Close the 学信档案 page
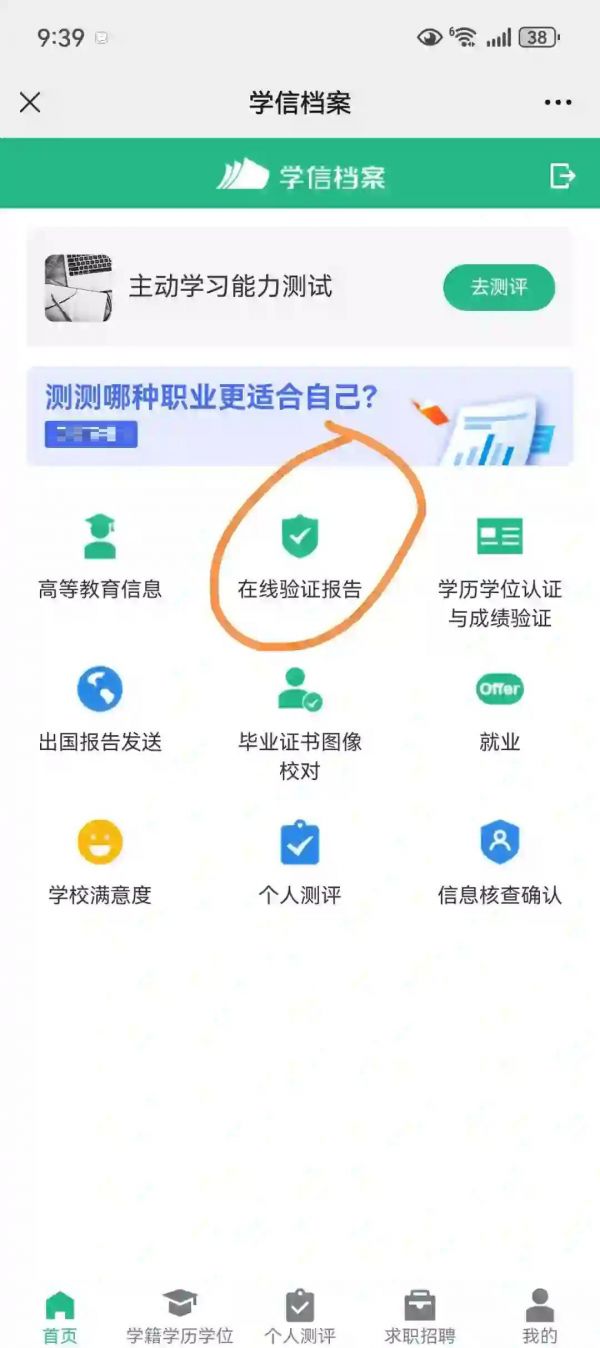 31,102
